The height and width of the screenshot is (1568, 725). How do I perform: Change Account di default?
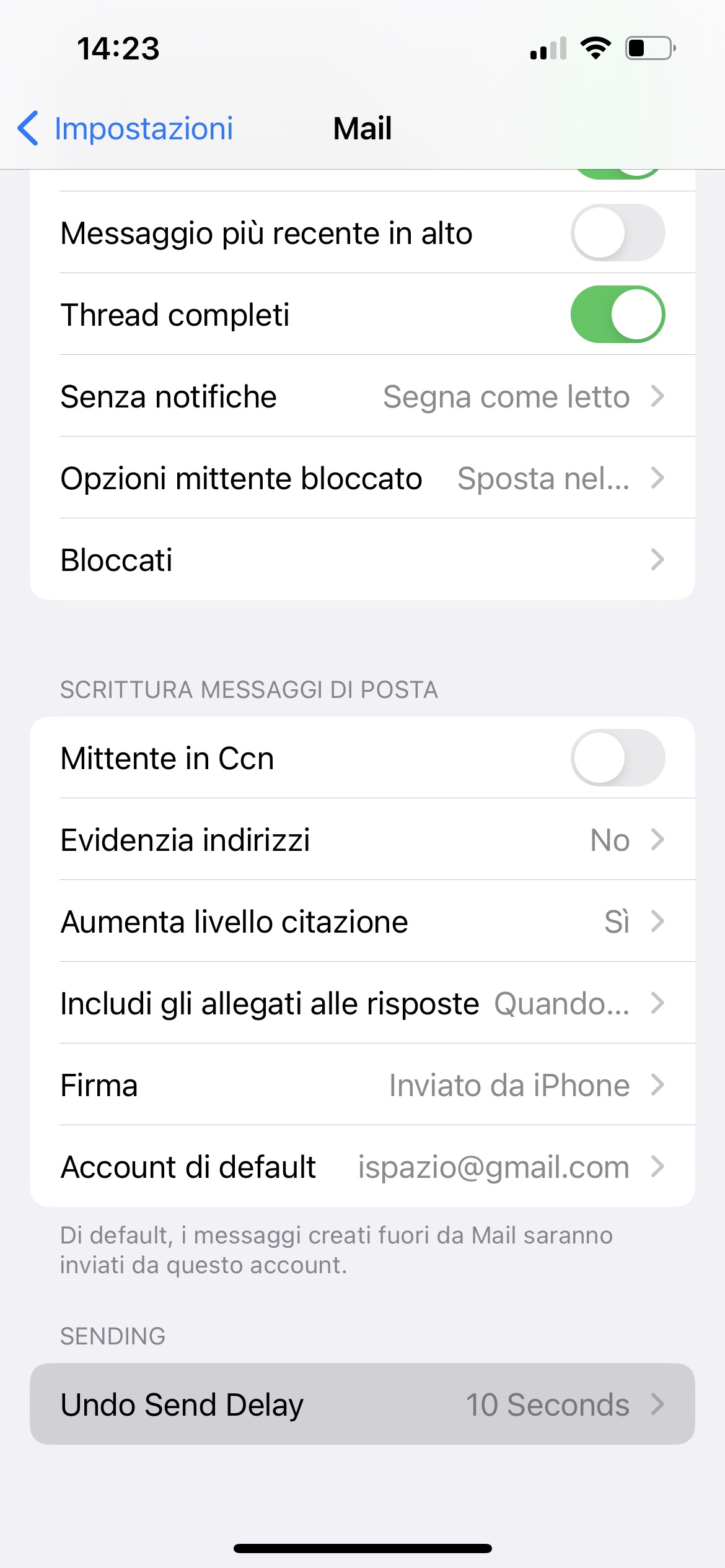[x=362, y=1167]
